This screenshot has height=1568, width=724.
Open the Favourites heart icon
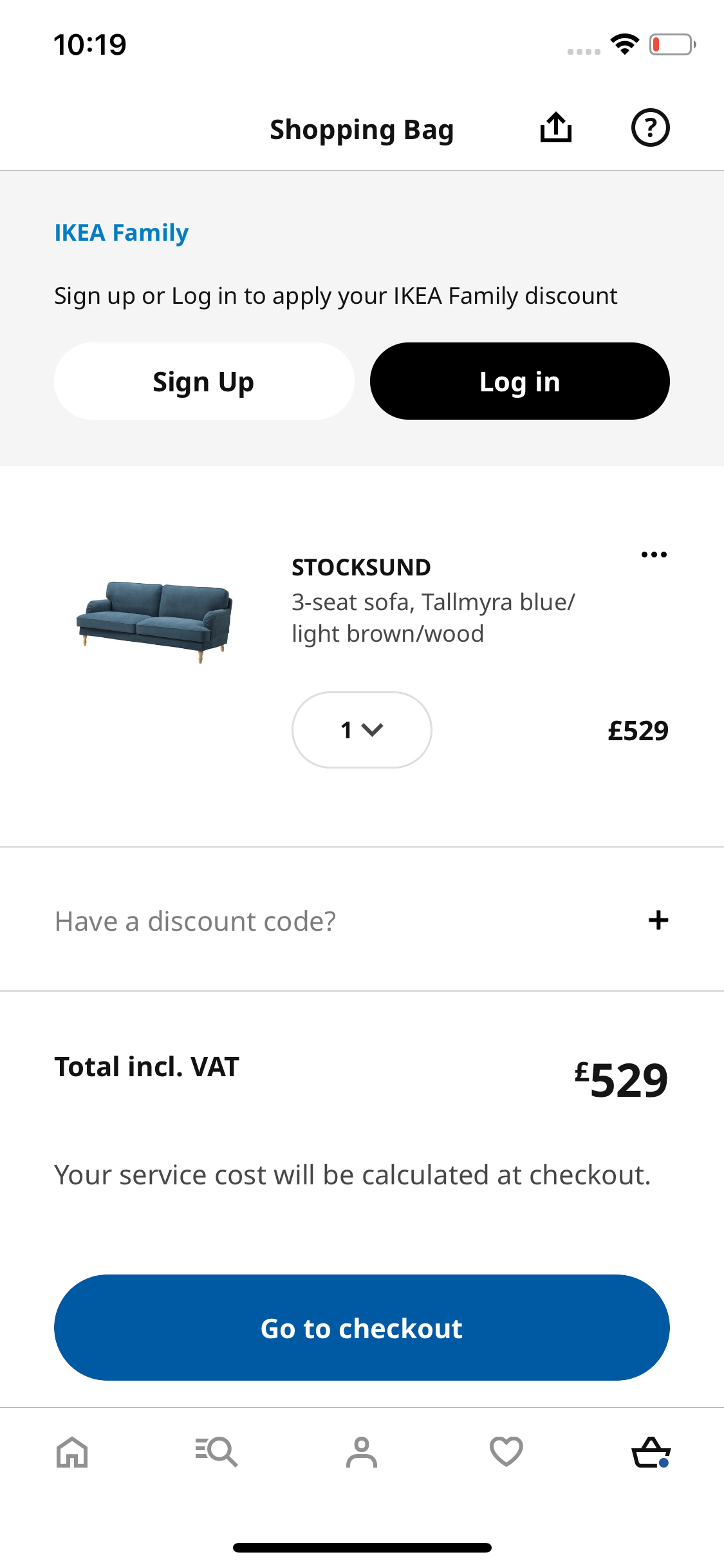(506, 1452)
